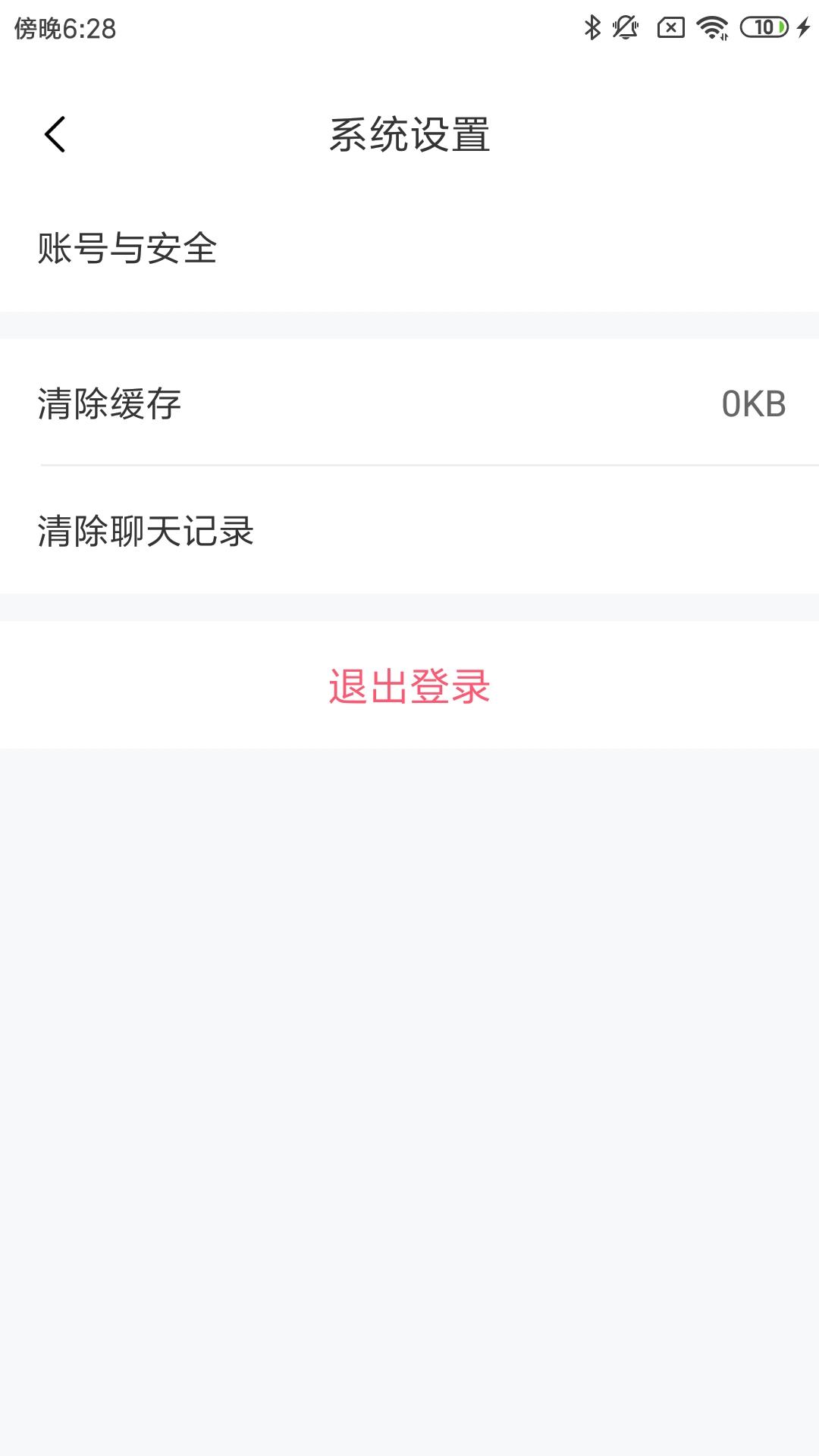Log out with 退出登录
This screenshot has width=819, height=1456.
[x=409, y=686]
